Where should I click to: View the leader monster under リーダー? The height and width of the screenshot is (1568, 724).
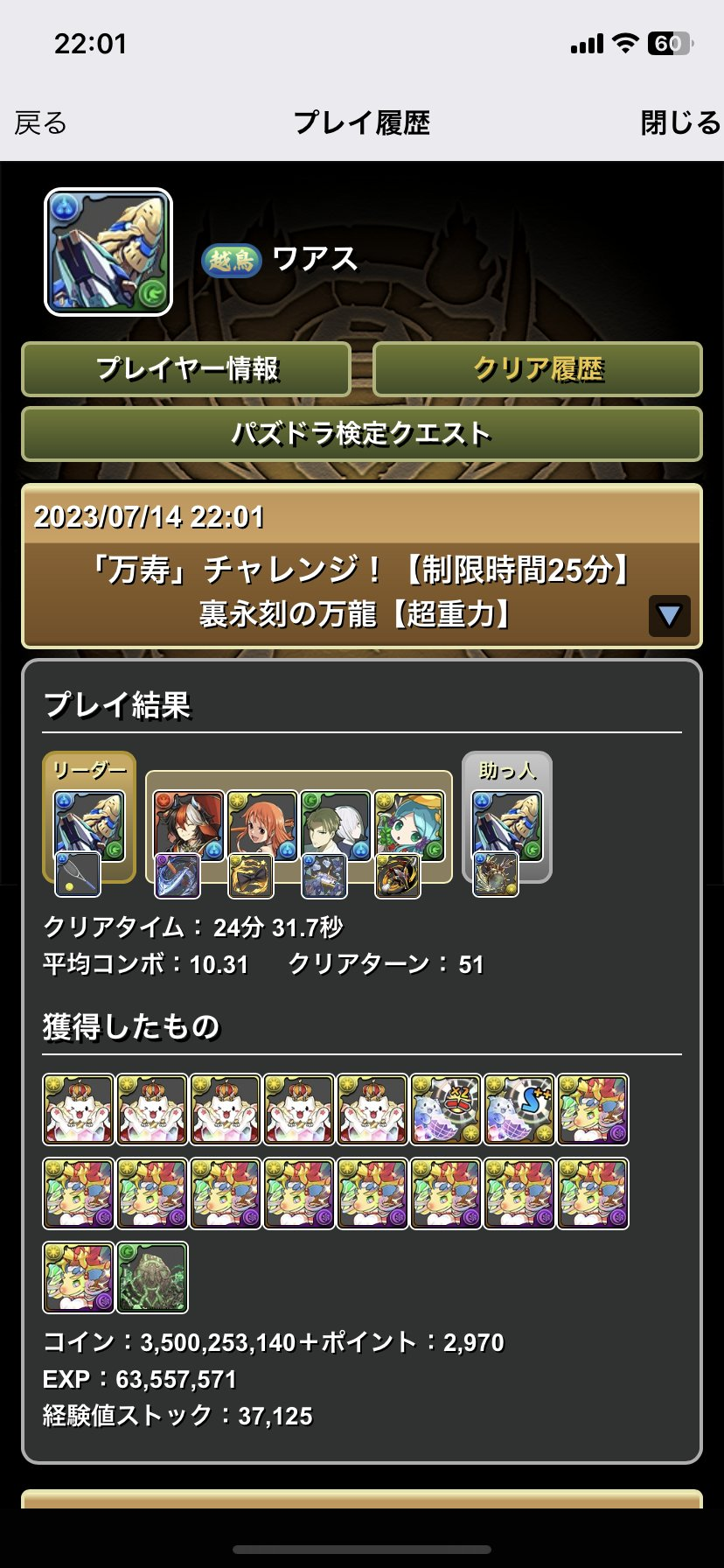click(89, 827)
